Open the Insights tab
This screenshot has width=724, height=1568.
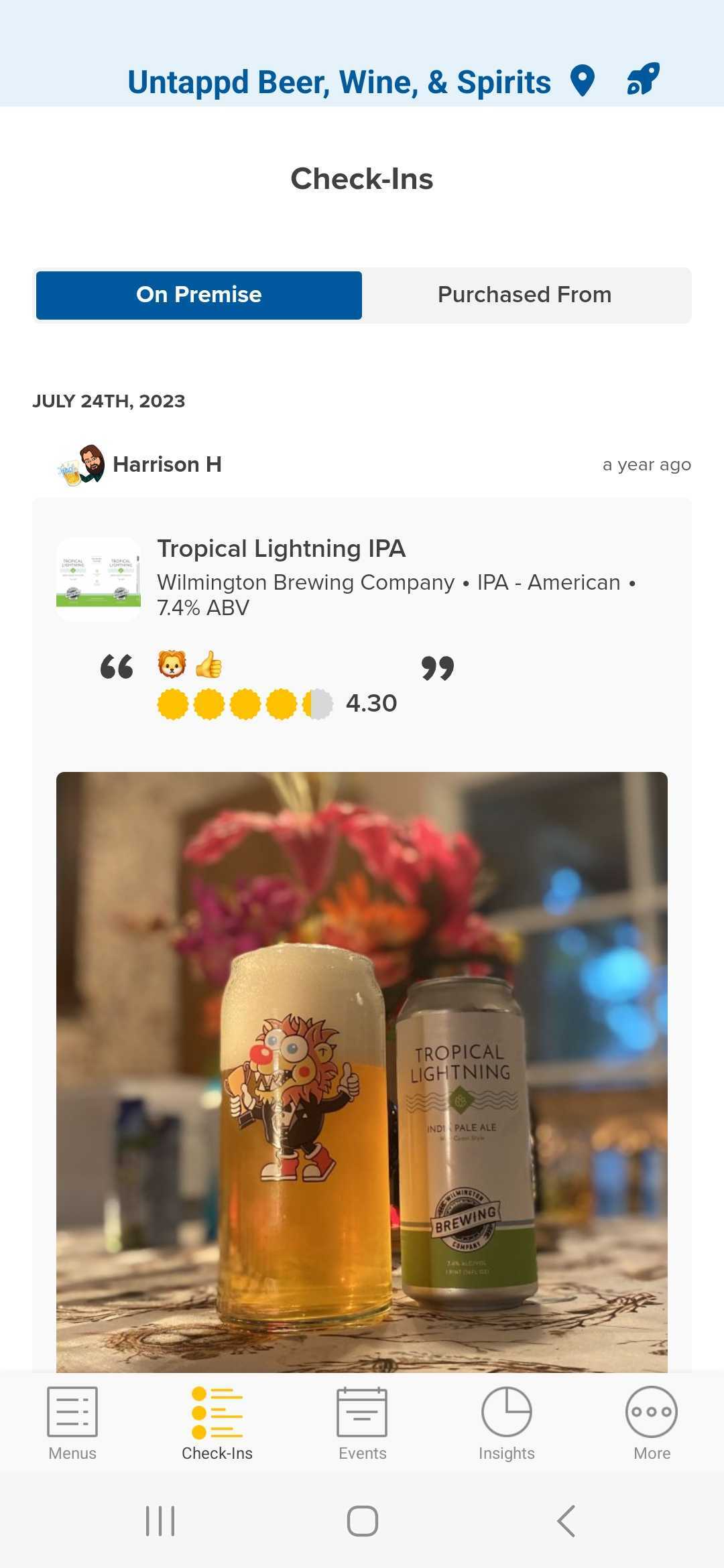coord(507,1423)
